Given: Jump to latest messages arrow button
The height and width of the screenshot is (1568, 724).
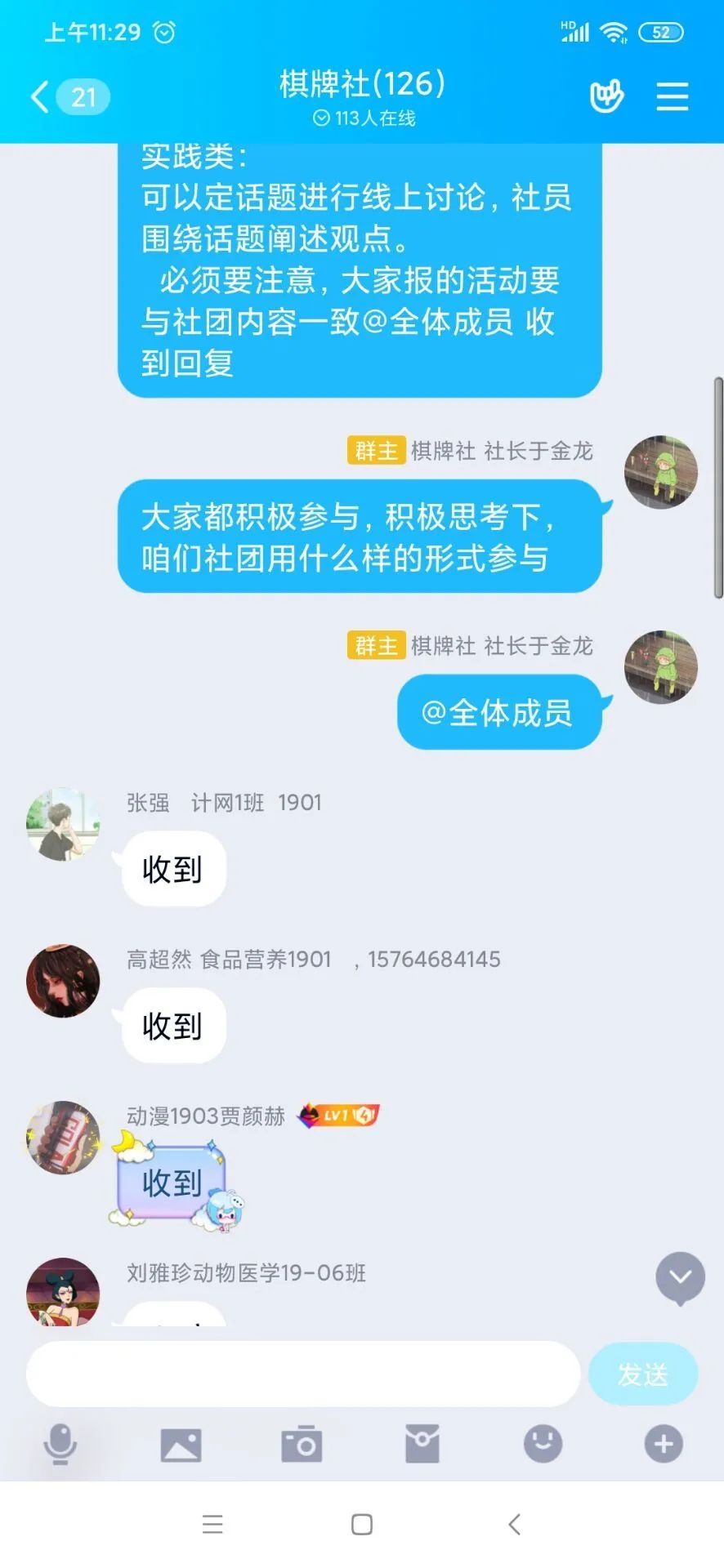Looking at the screenshot, I should [680, 1276].
